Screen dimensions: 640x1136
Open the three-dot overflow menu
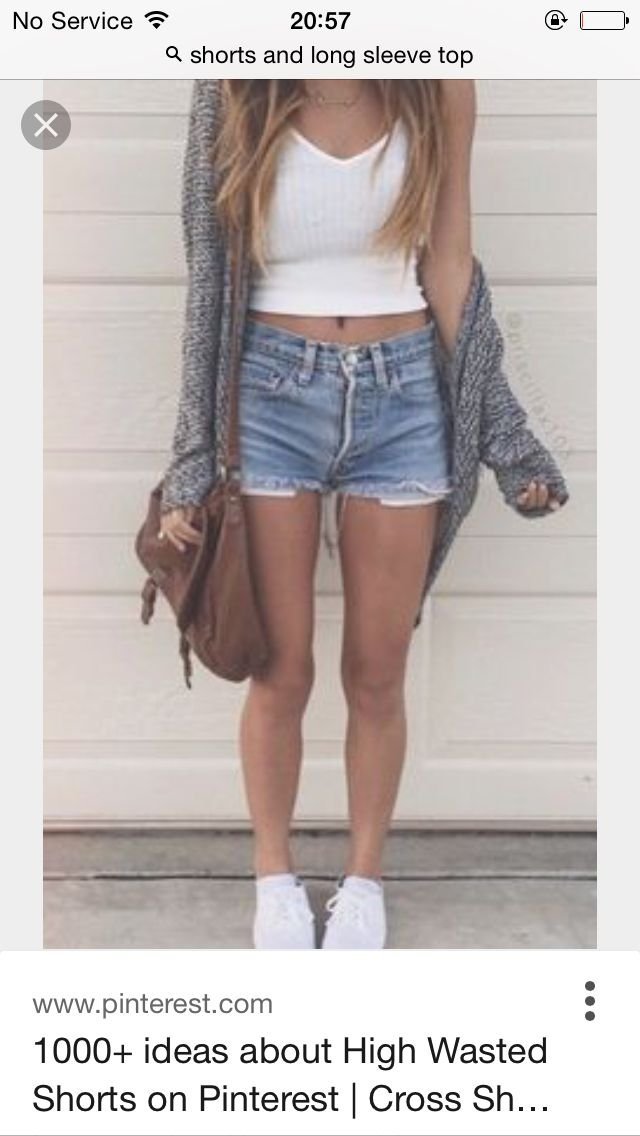589,1001
